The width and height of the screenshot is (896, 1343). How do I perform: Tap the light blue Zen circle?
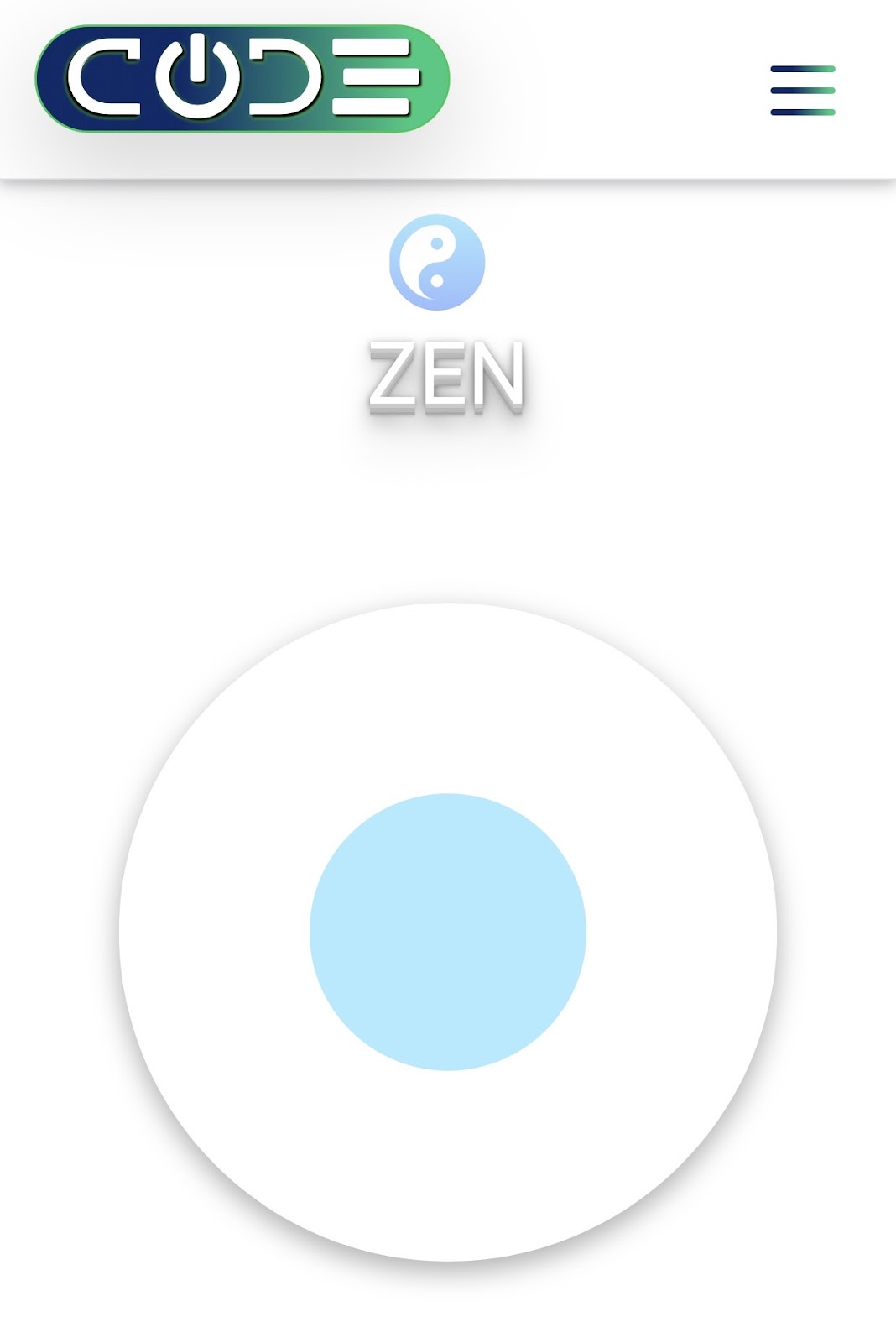click(448, 932)
